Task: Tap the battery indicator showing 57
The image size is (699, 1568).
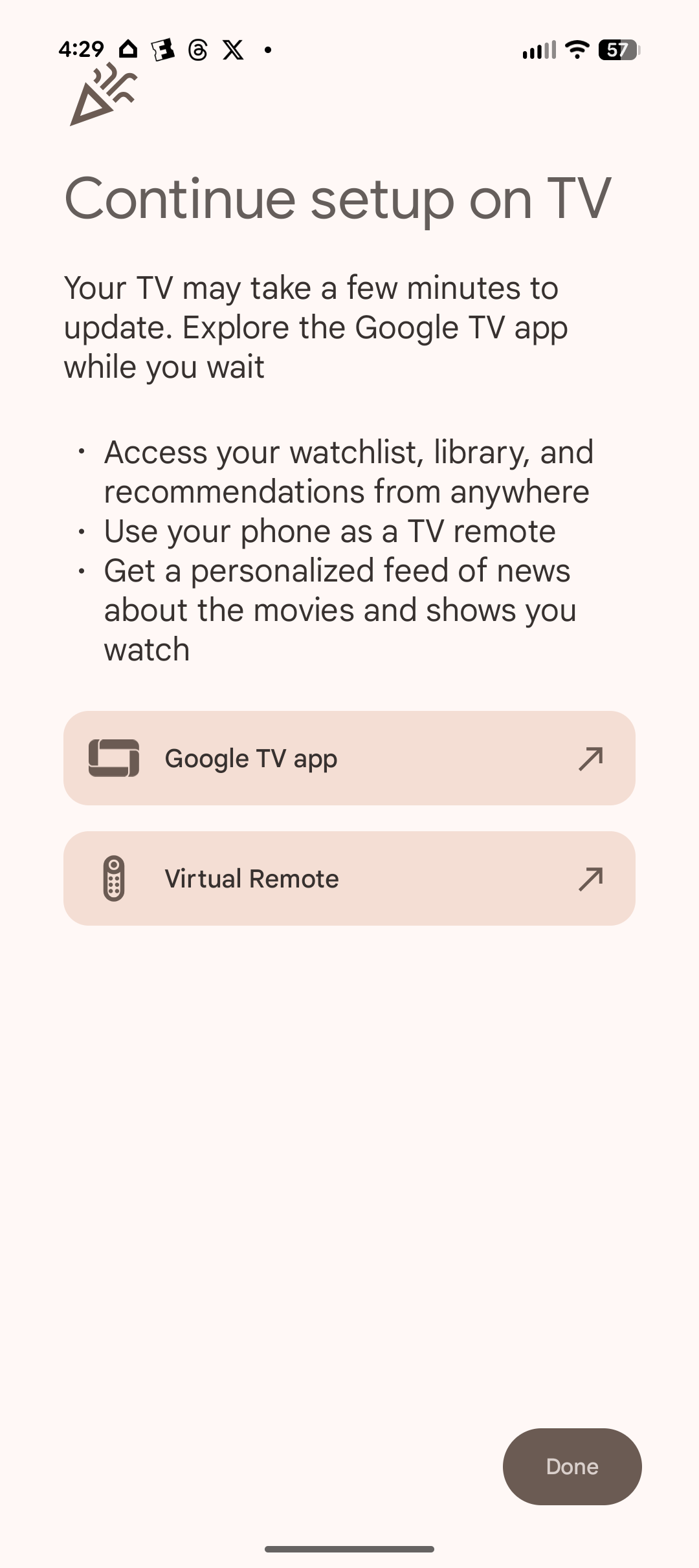Action: point(618,49)
